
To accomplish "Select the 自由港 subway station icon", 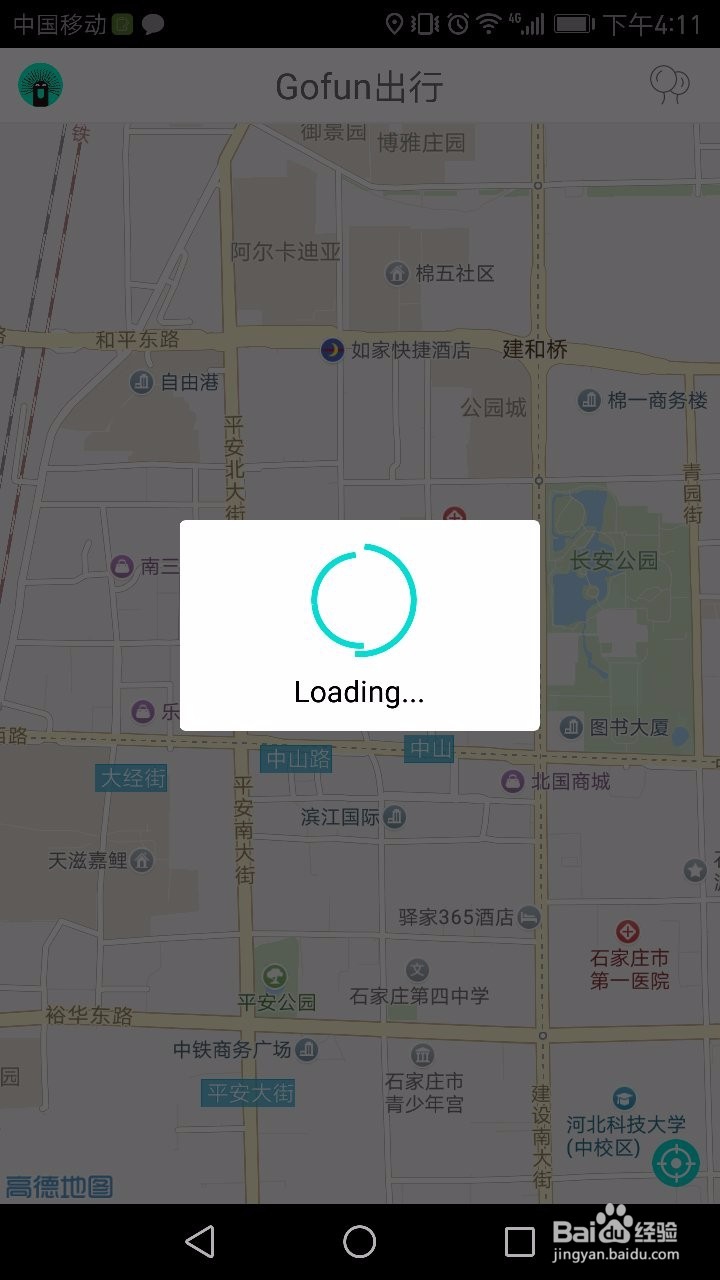I will point(140,383).
